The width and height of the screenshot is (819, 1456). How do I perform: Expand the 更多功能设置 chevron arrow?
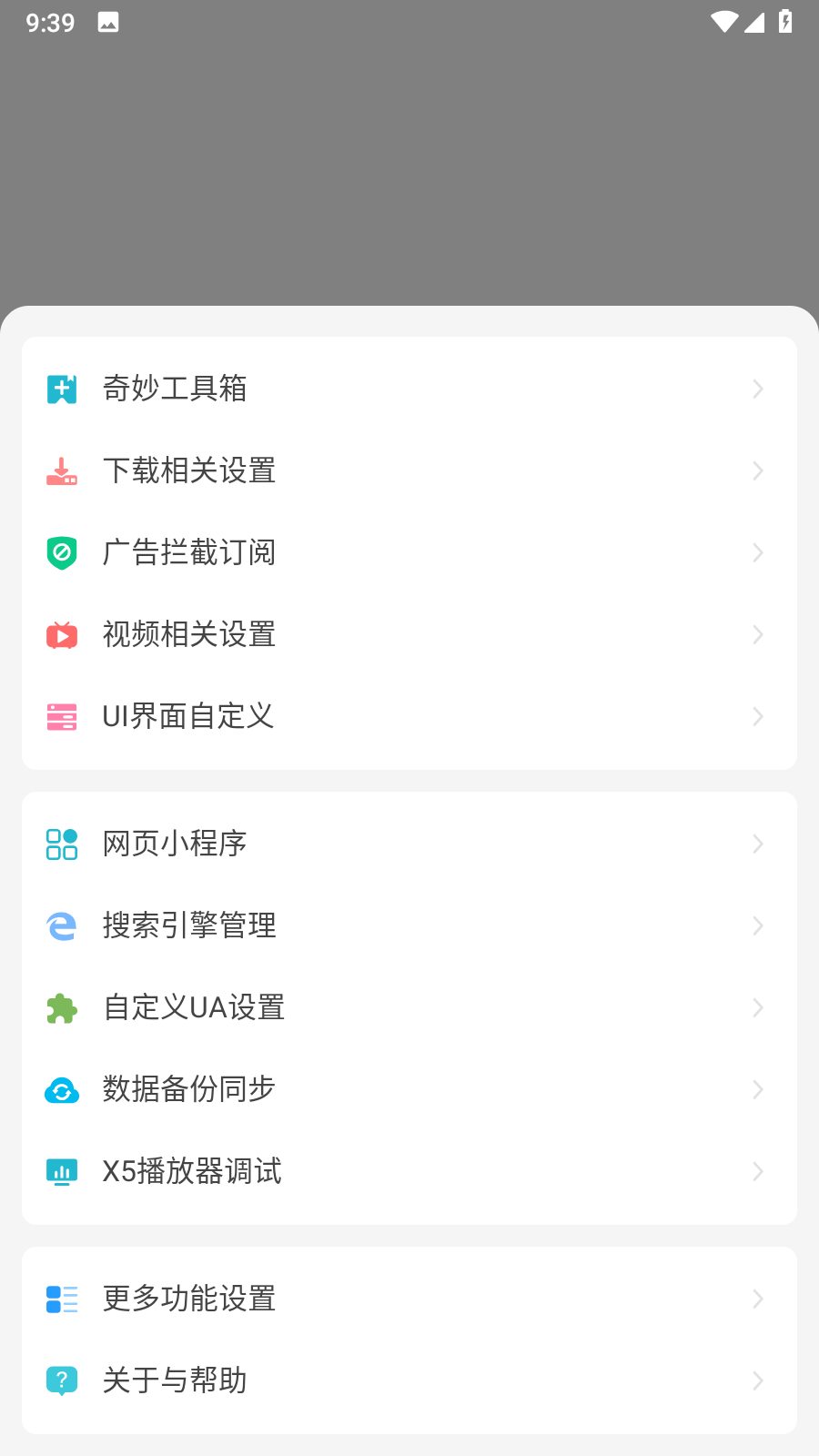(x=758, y=1299)
